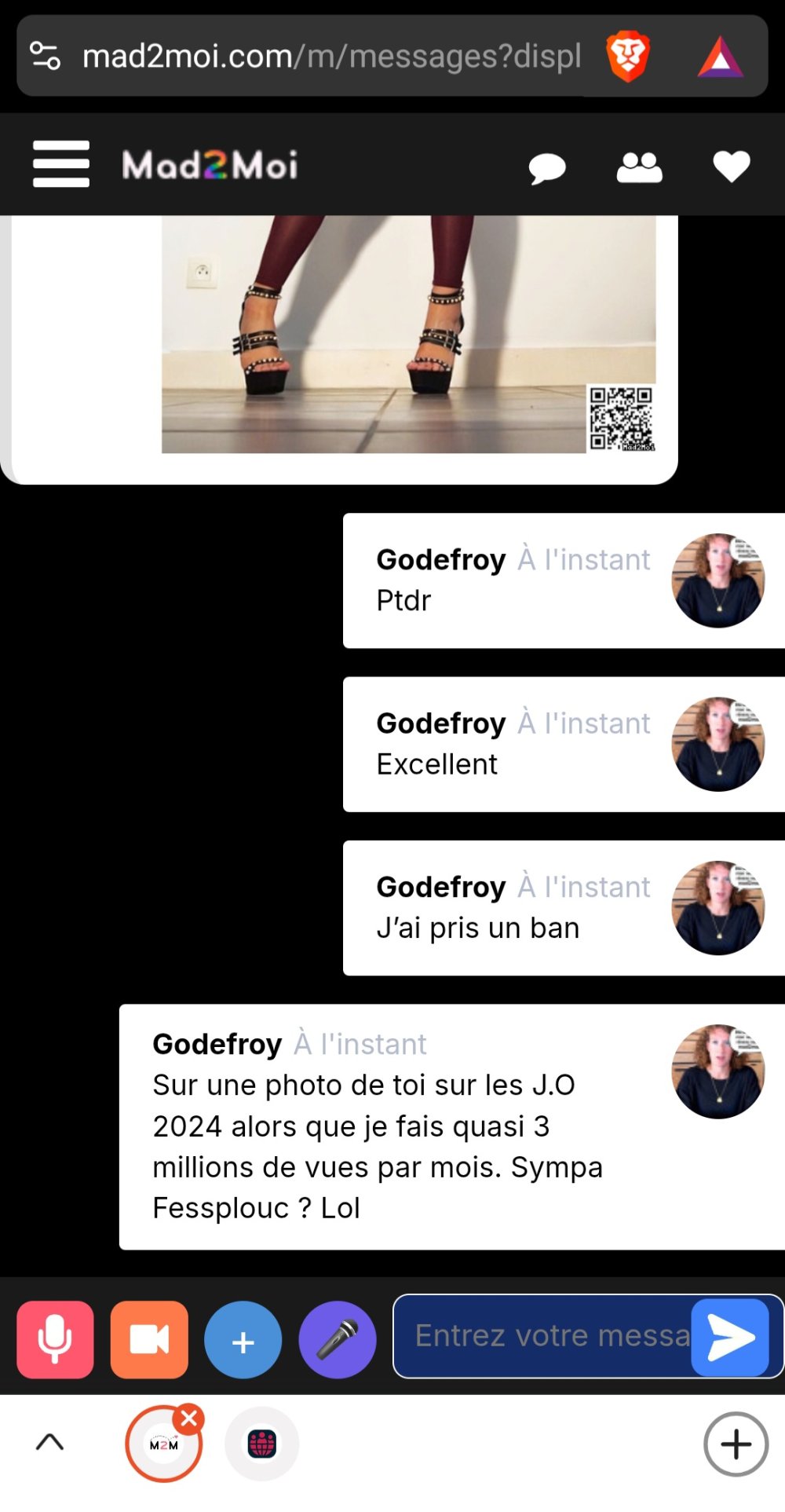Open the messages speech bubble icon
The width and height of the screenshot is (785, 1512).
click(x=547, y=167)
